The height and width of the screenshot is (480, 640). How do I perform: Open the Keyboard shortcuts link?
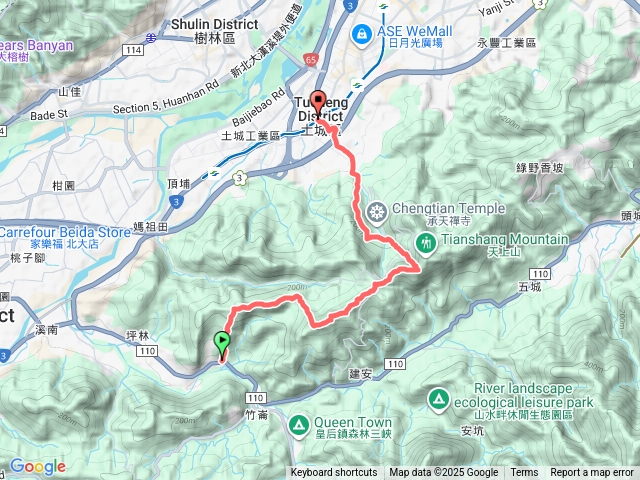tap(334, 473)
